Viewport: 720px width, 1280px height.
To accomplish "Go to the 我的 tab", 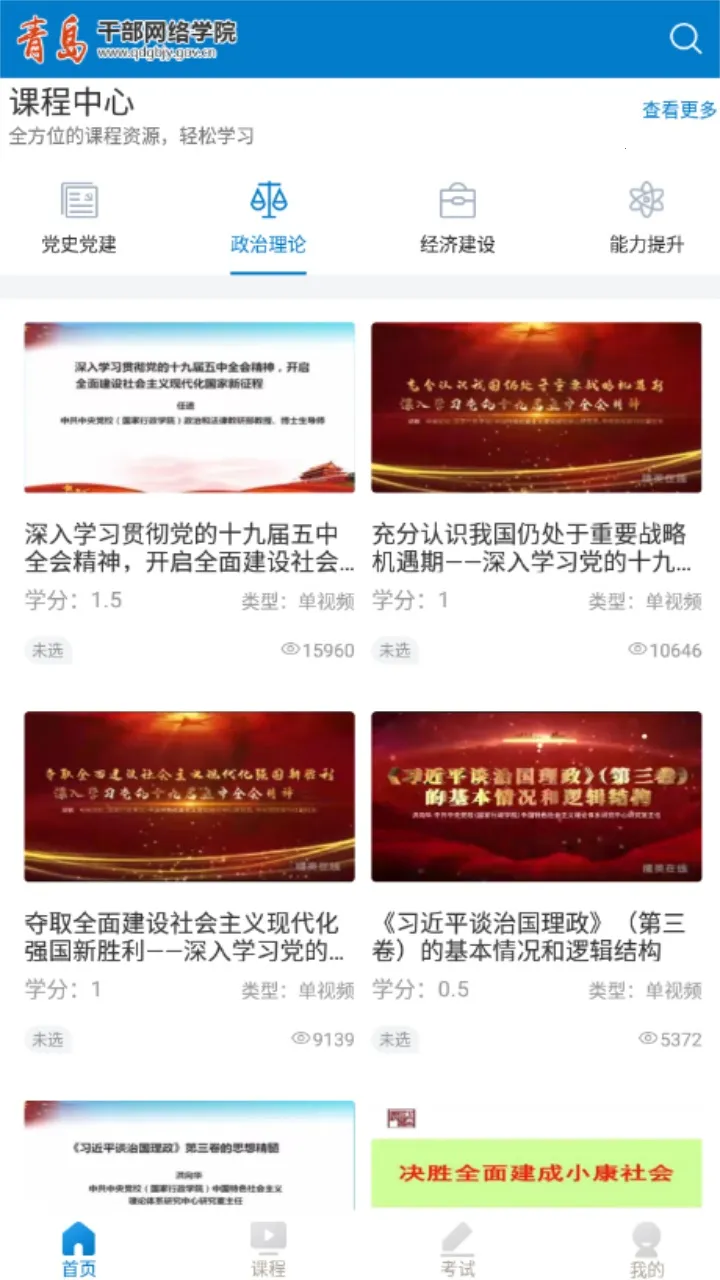I will [647, 1249].
